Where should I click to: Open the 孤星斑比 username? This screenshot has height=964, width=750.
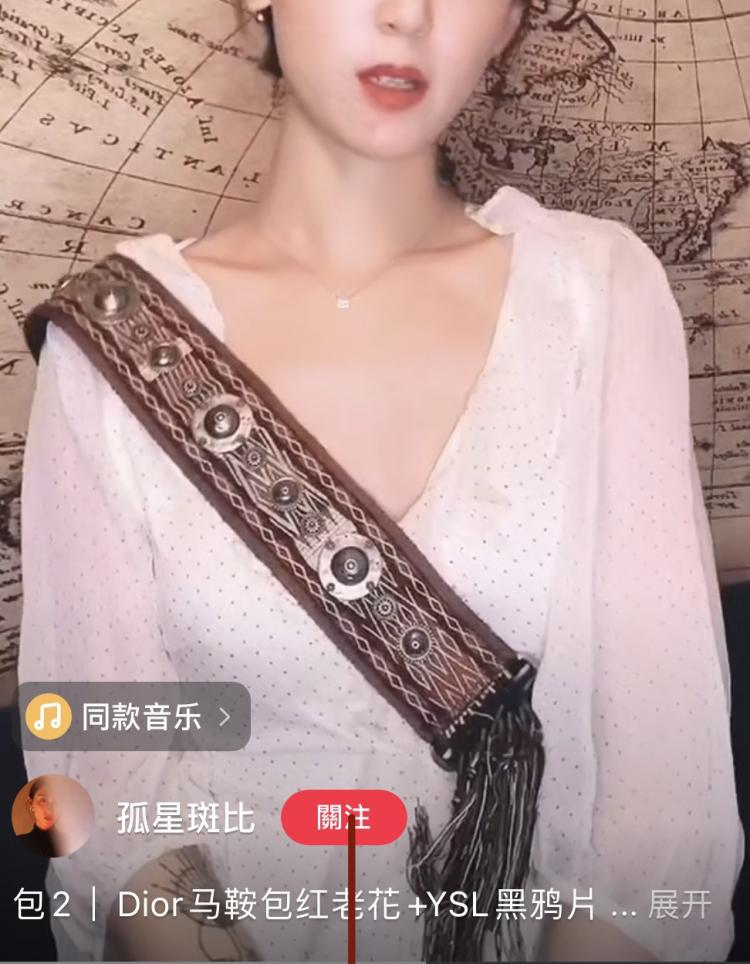(x=185, y=818)
